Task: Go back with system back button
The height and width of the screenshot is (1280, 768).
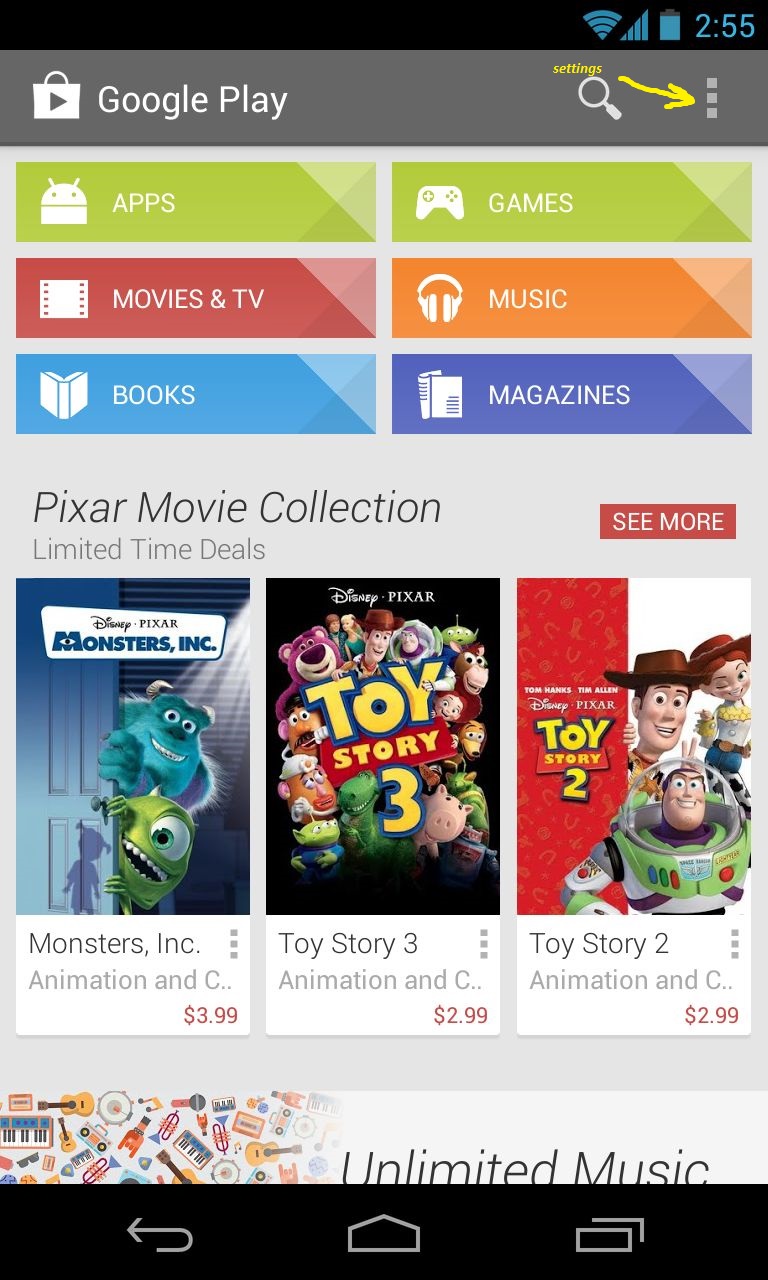Action: [x=160, y=1234]
